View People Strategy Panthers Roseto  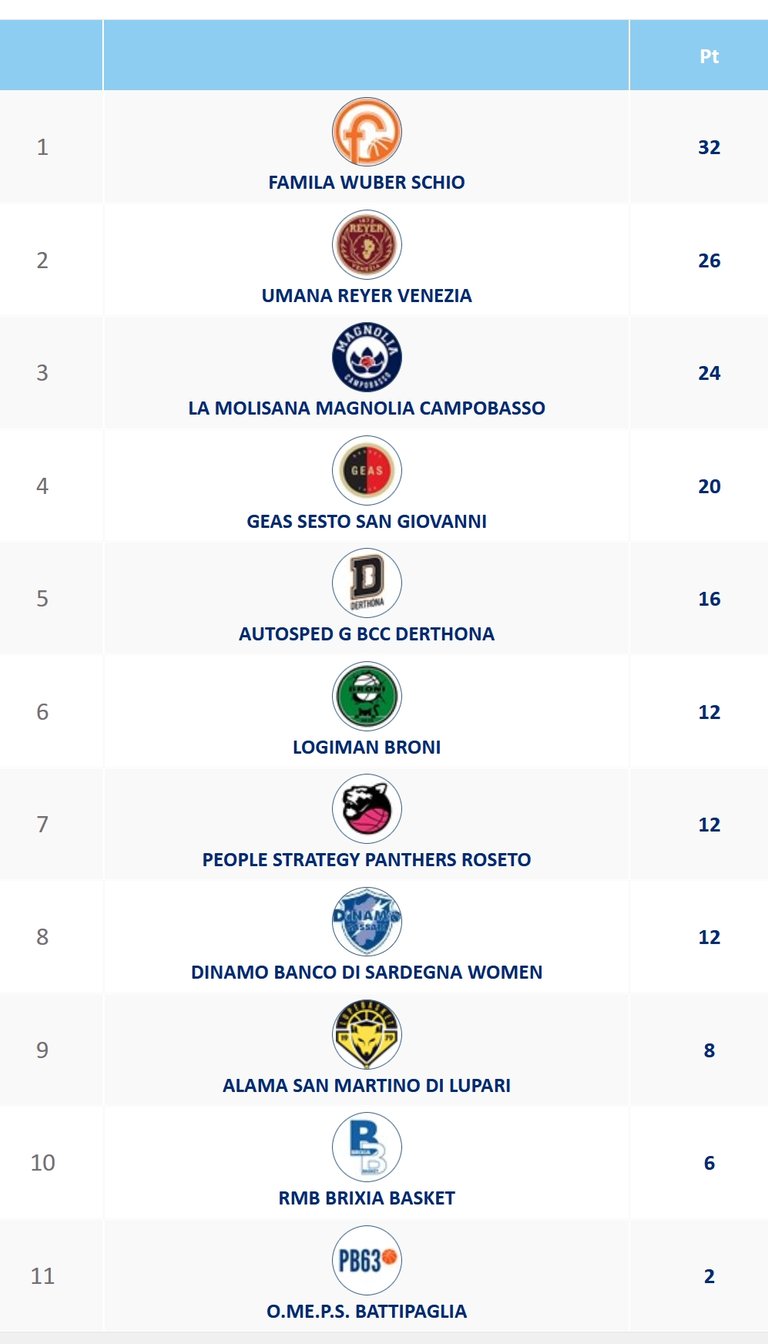[x=366, y=860]
